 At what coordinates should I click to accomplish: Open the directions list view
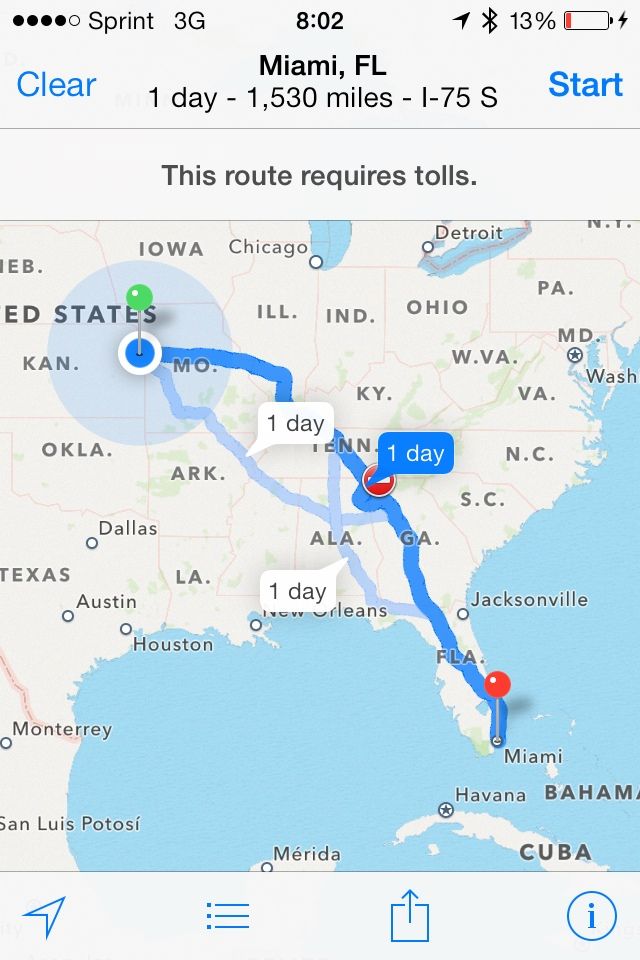click(227, 915)
